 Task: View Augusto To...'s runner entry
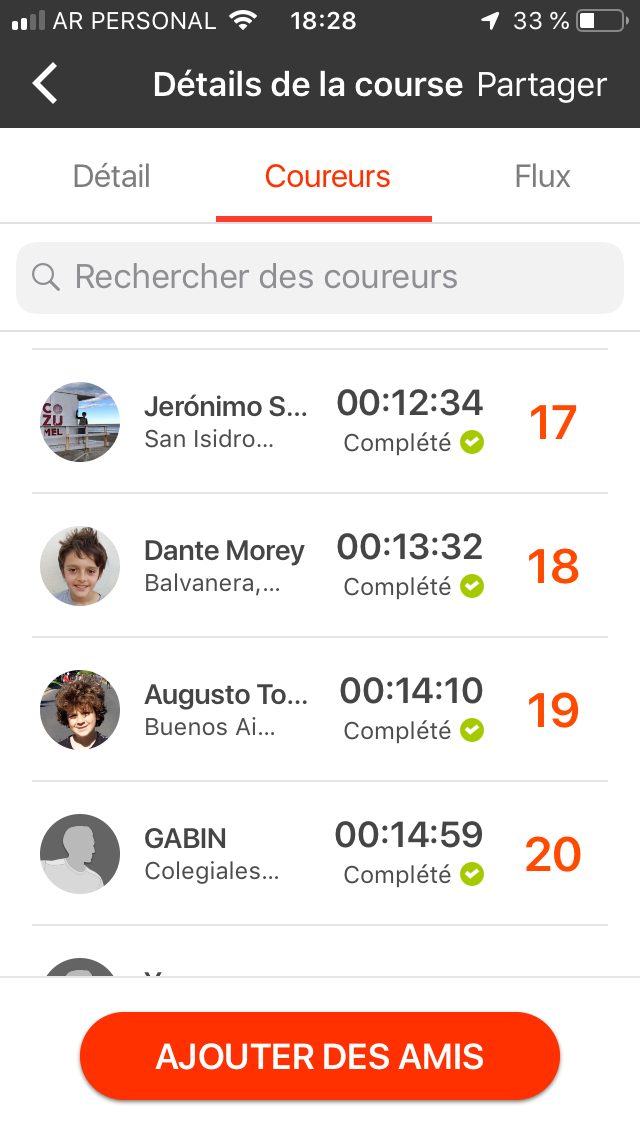320,709
